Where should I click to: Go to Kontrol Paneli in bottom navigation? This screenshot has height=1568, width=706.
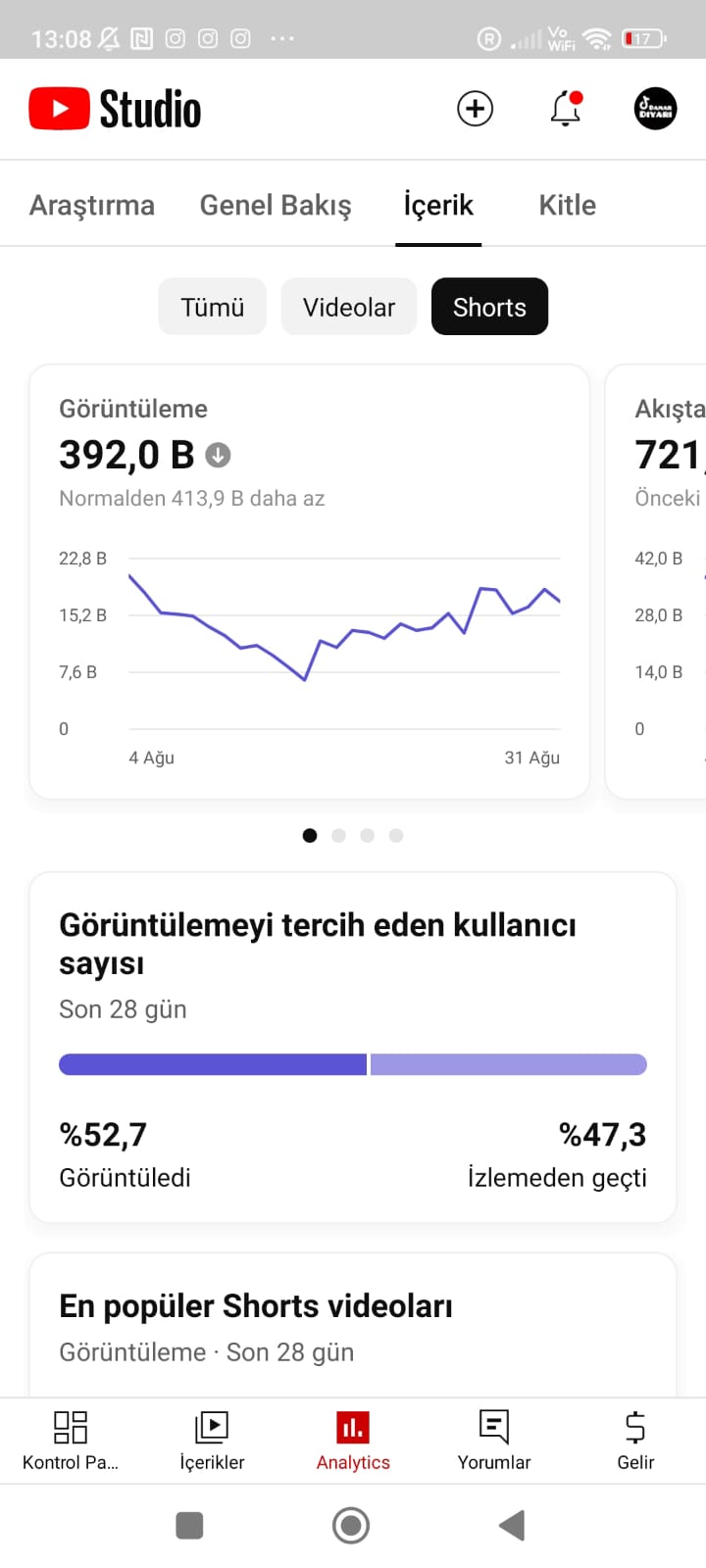point(71,1441)
